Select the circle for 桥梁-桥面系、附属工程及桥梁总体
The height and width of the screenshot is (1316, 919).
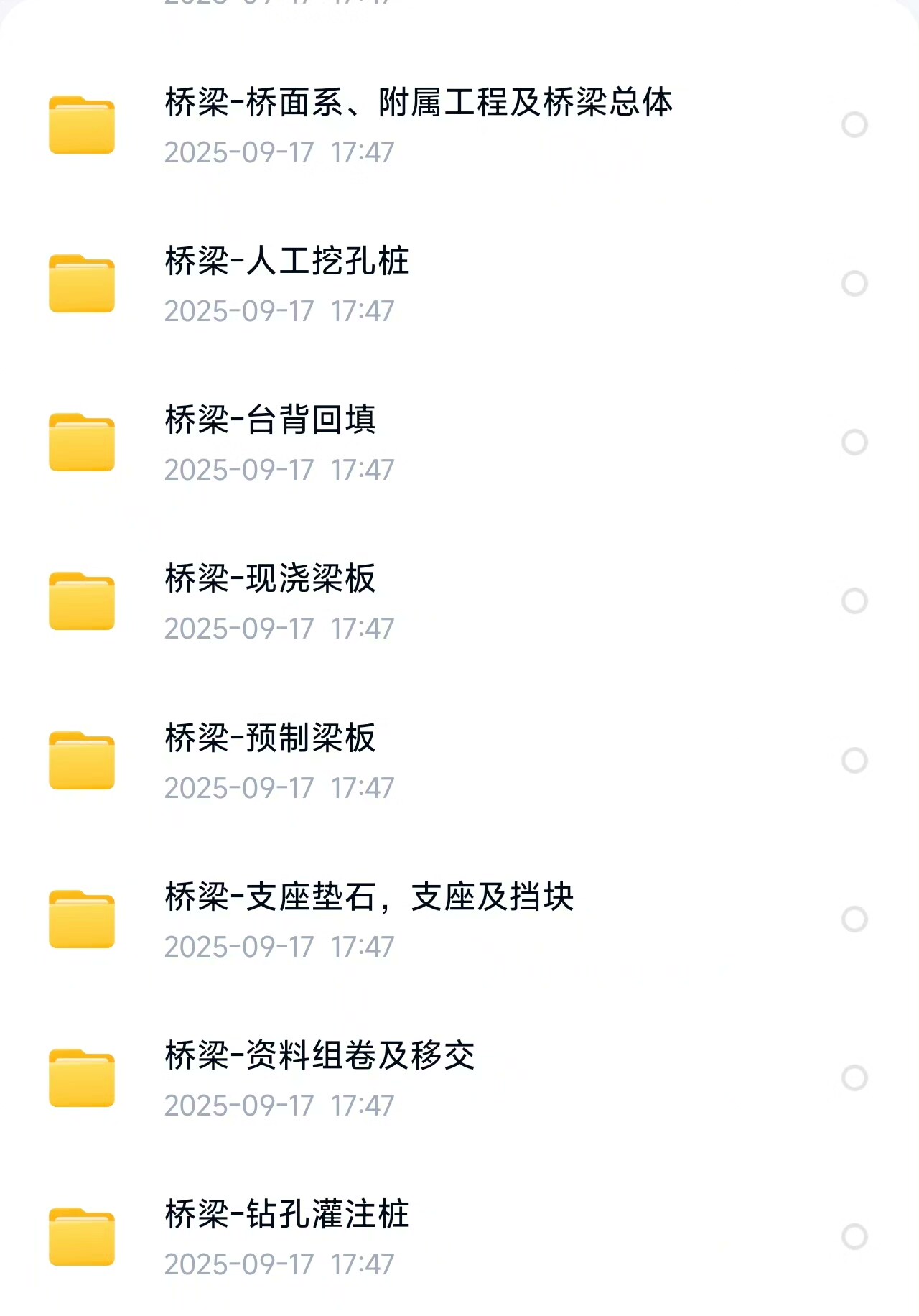[854, 125]
